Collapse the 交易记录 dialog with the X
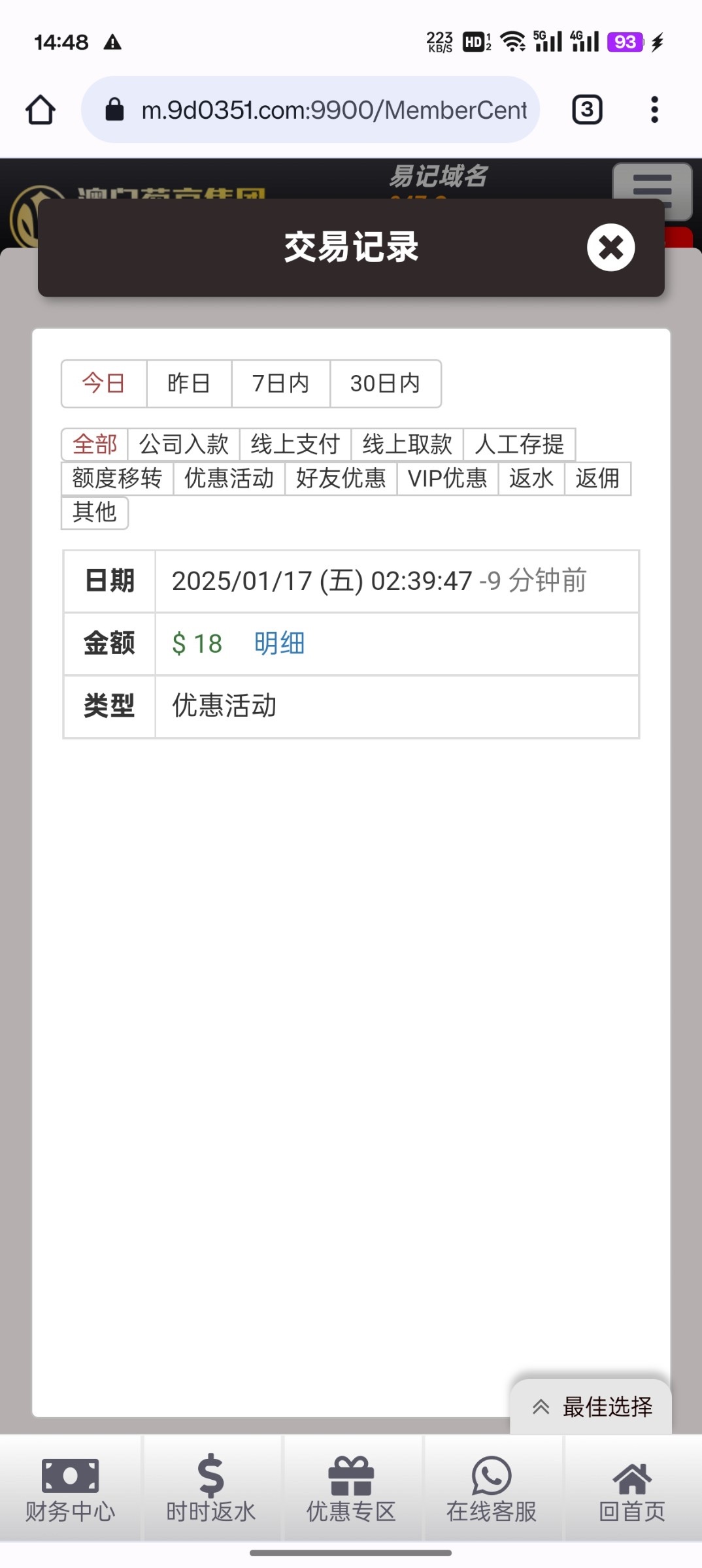 coord(610,248)
